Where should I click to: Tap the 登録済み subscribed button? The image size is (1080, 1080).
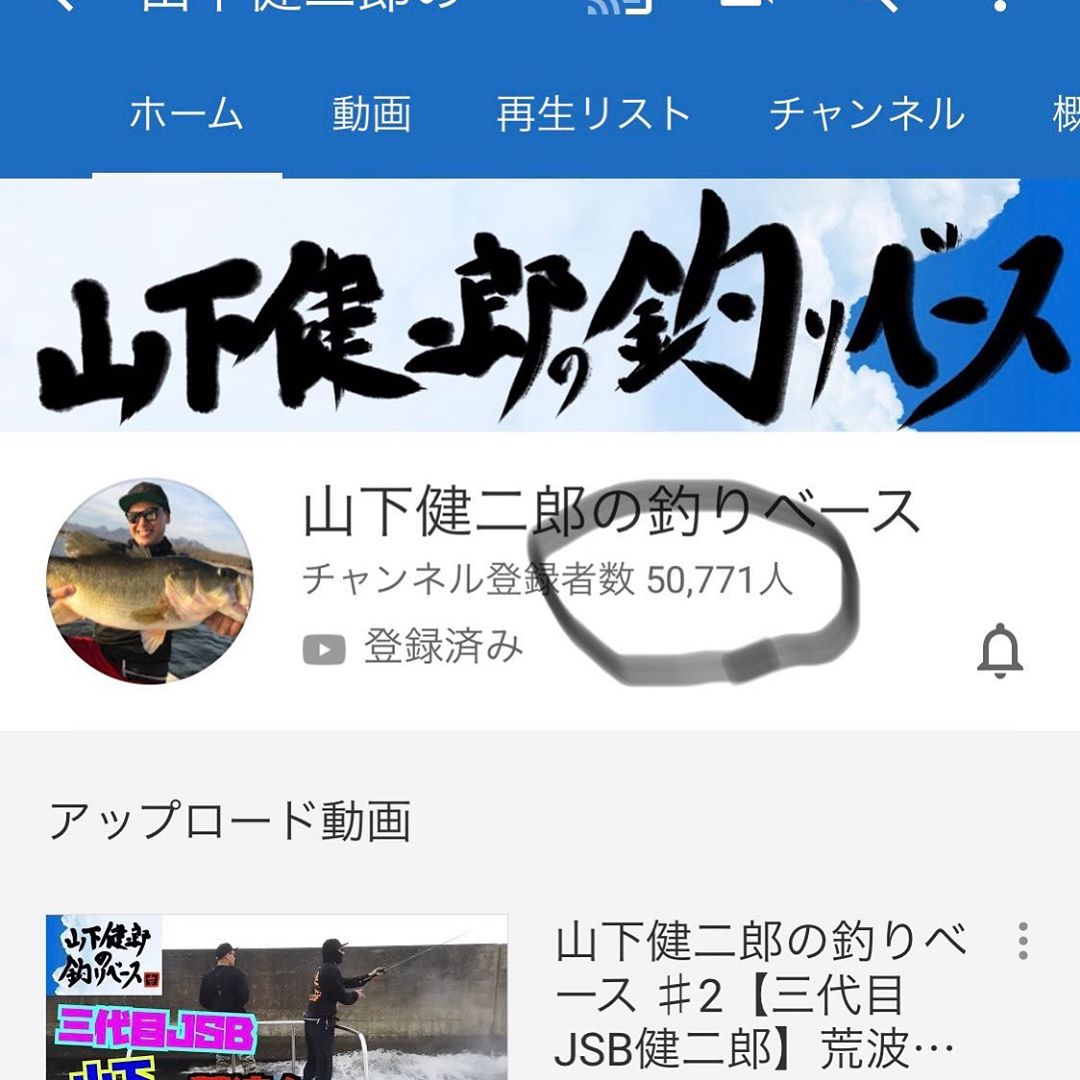[x=414, y=647]
